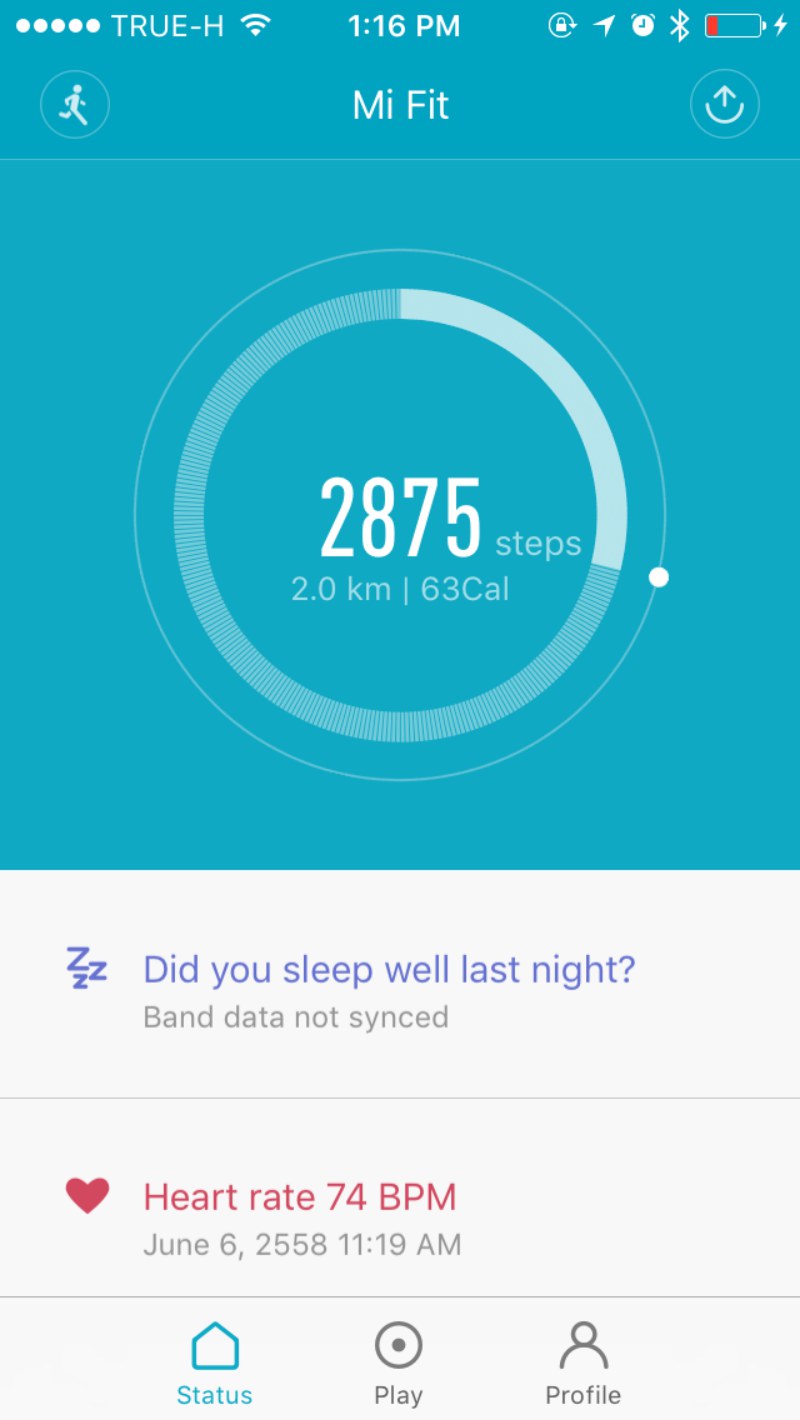Open the sleep well last night row
800x1420 pixels.
(400, 985)
